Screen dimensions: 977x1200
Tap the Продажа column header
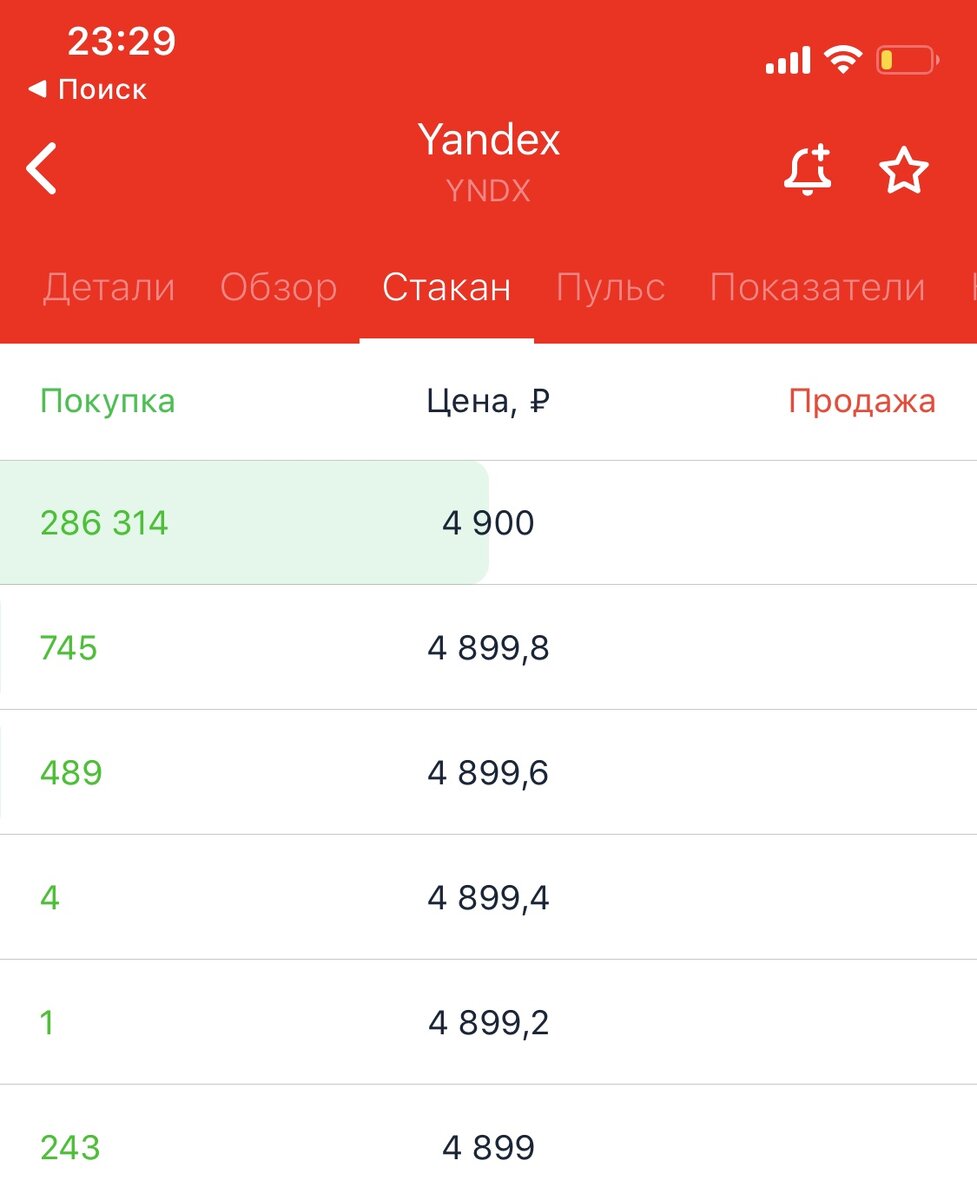point(862,401)
